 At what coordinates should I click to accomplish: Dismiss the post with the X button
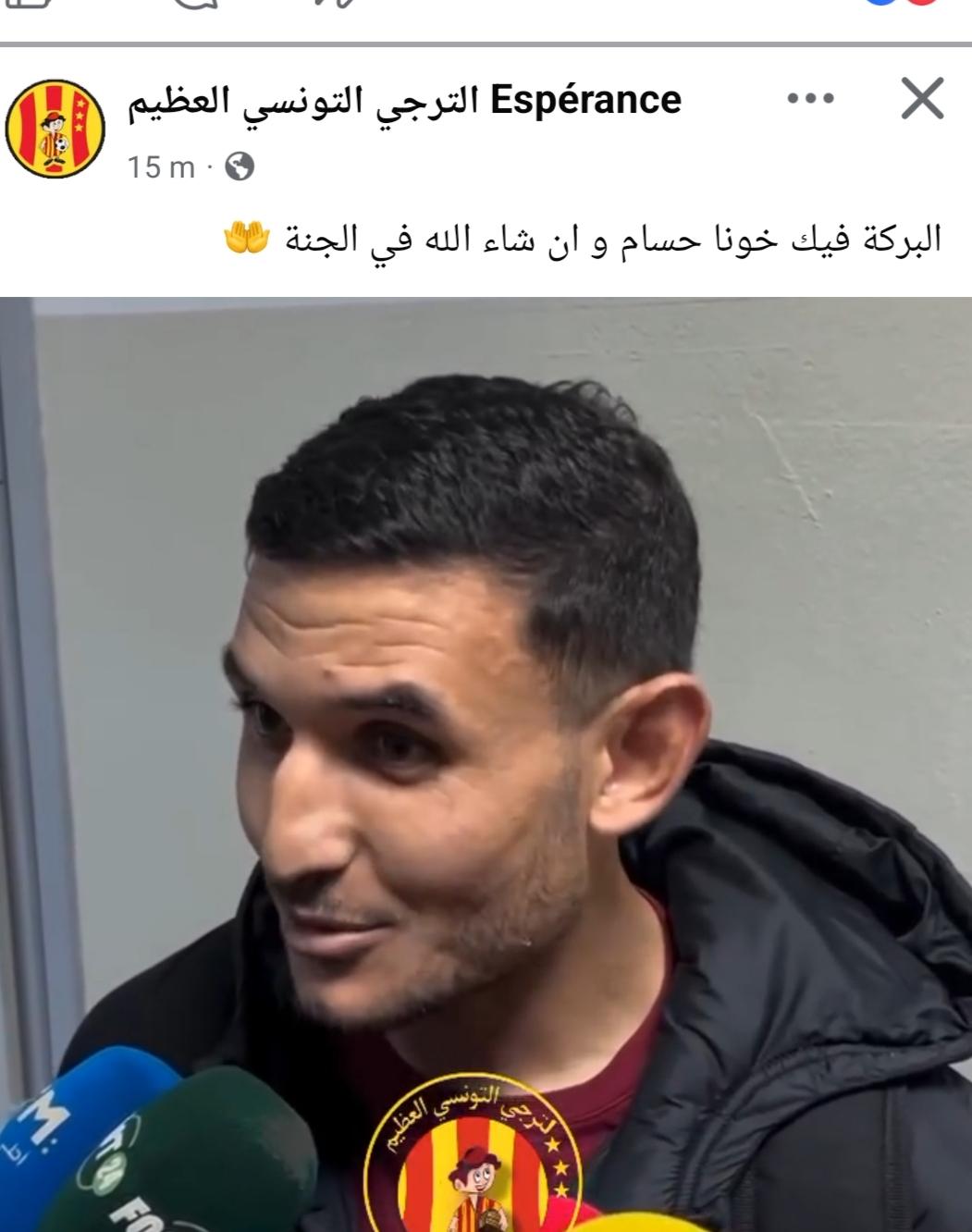pyautogui.click(x=922, y=99)
